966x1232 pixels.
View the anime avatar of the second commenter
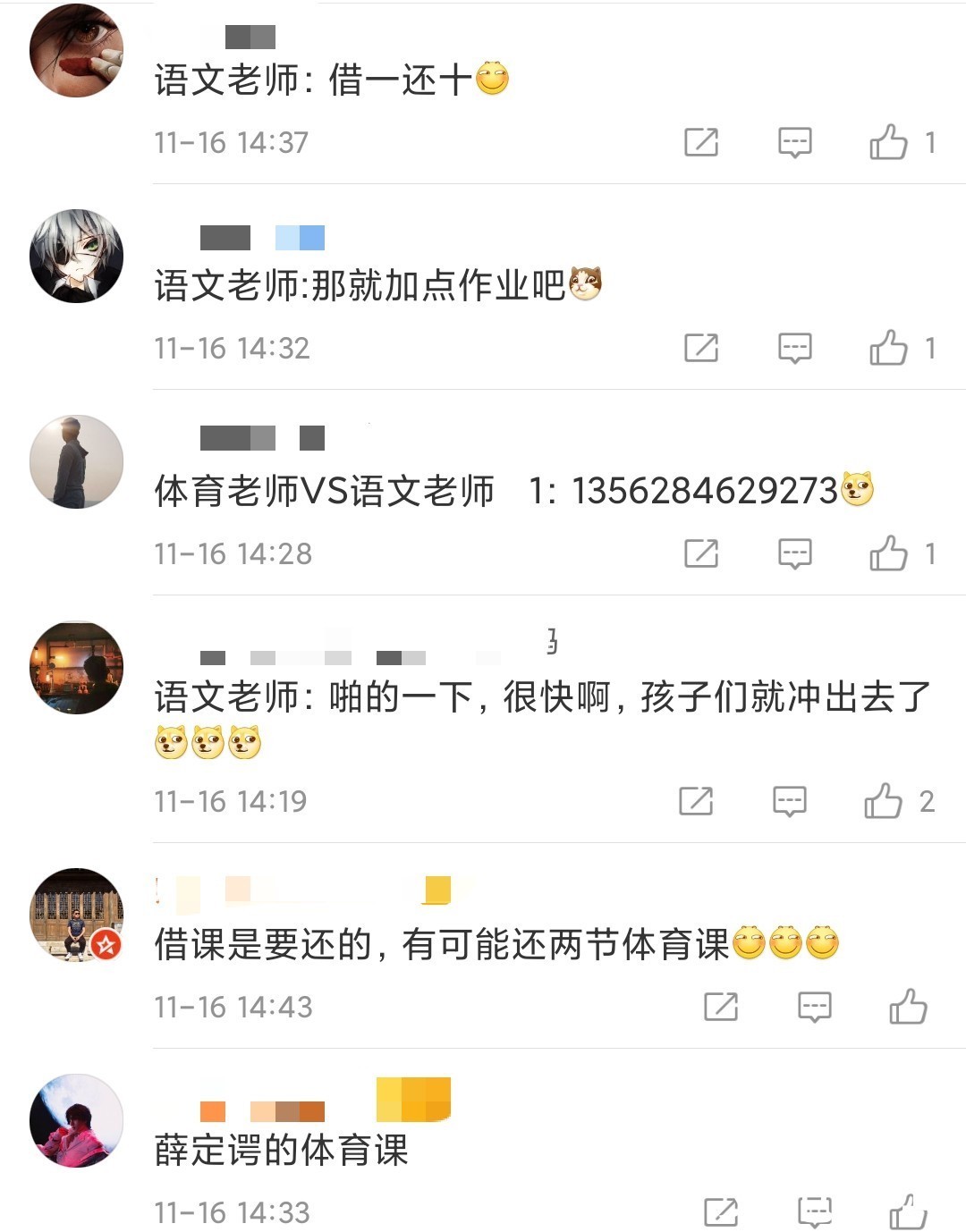pyautogui.click(x=76, y=257)
